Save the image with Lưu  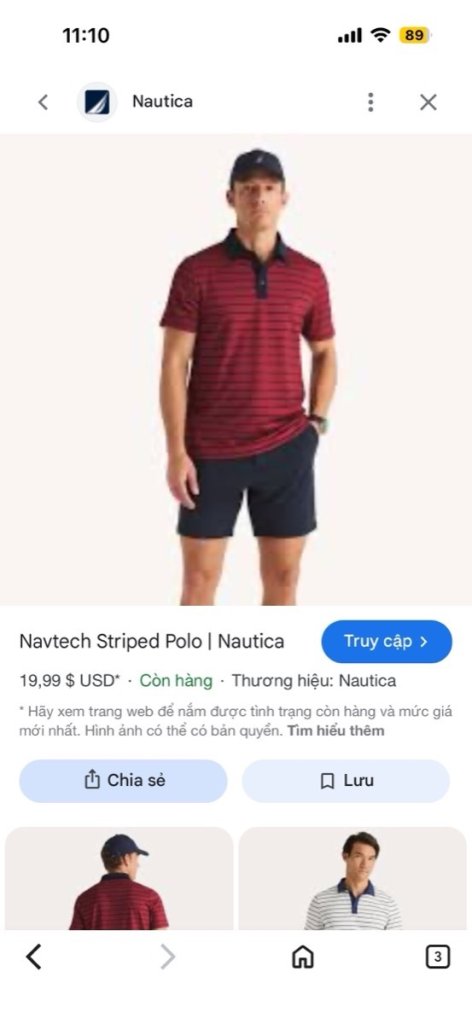click(346, 780)
